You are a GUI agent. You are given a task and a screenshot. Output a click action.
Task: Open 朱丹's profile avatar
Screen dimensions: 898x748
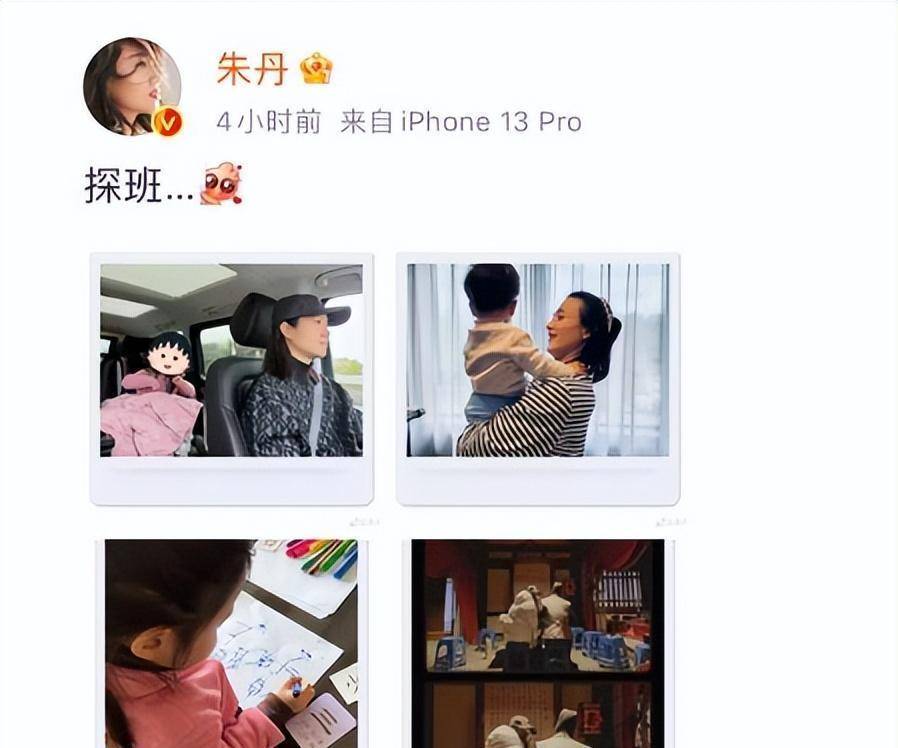point(131,87)
